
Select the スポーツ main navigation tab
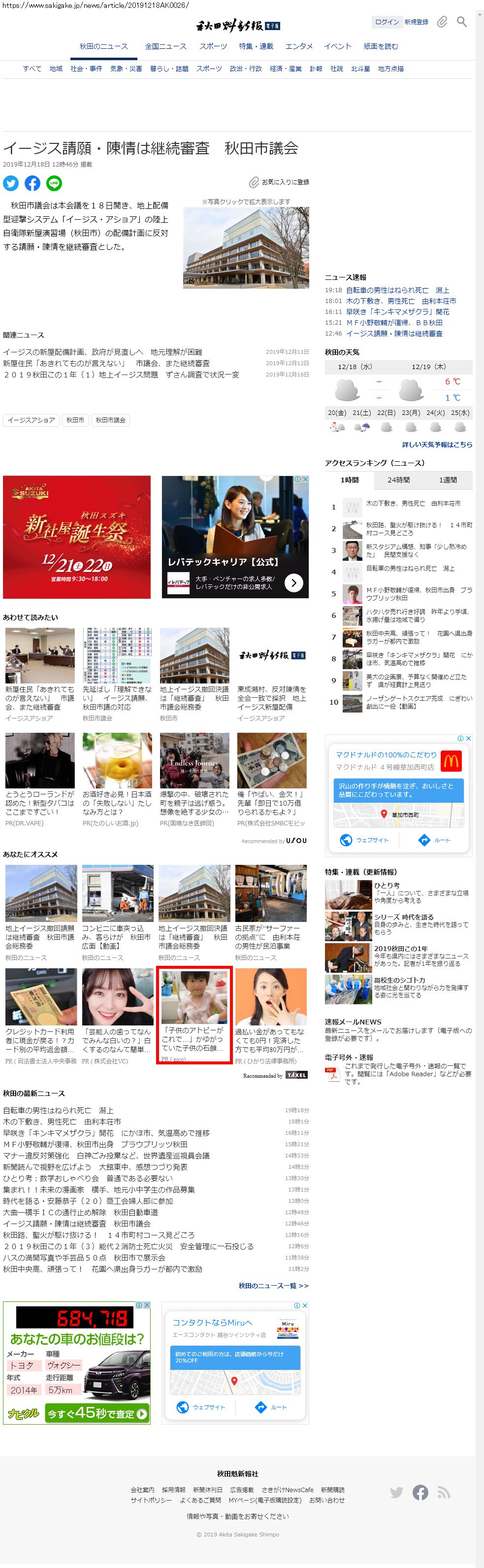pos(213,46)
